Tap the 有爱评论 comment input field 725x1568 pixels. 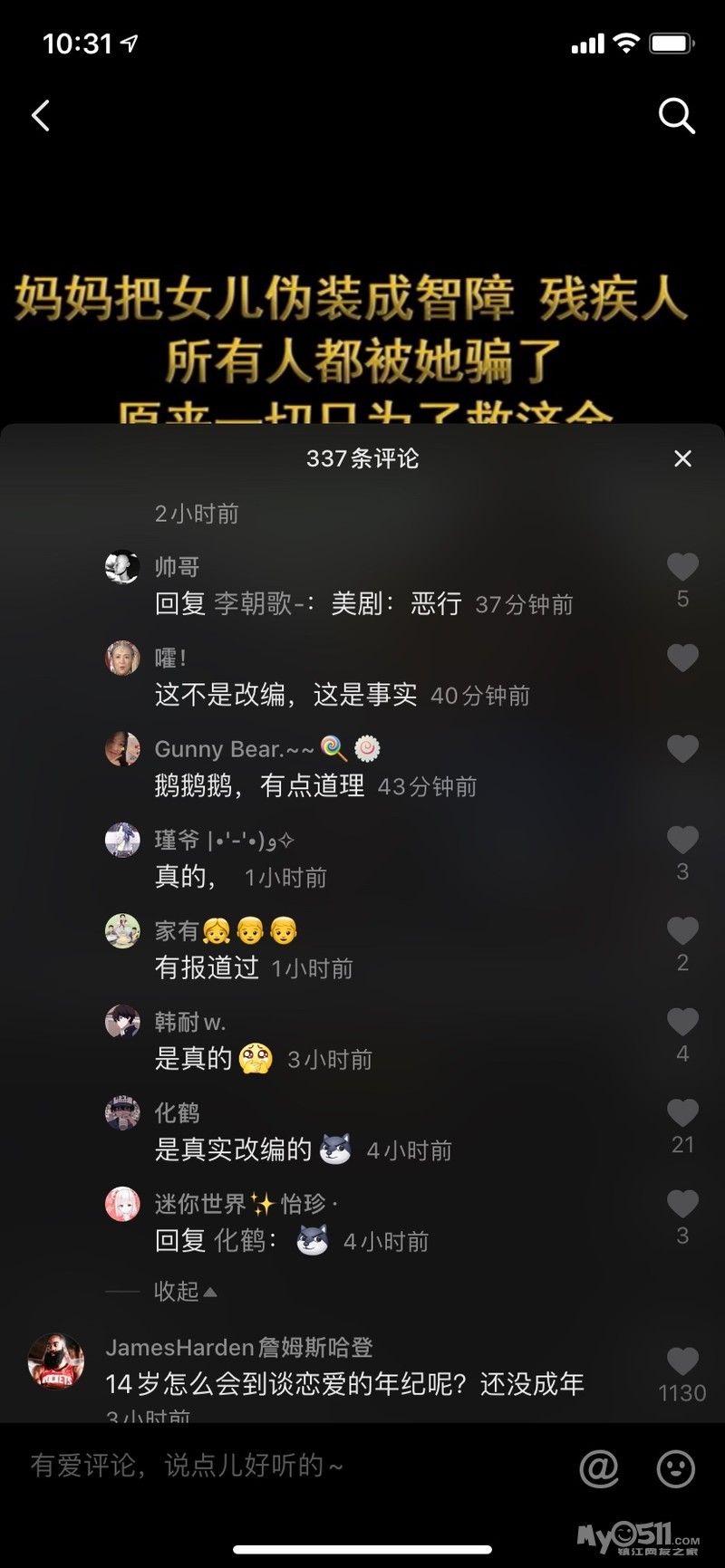click(x=272, y=1465)
